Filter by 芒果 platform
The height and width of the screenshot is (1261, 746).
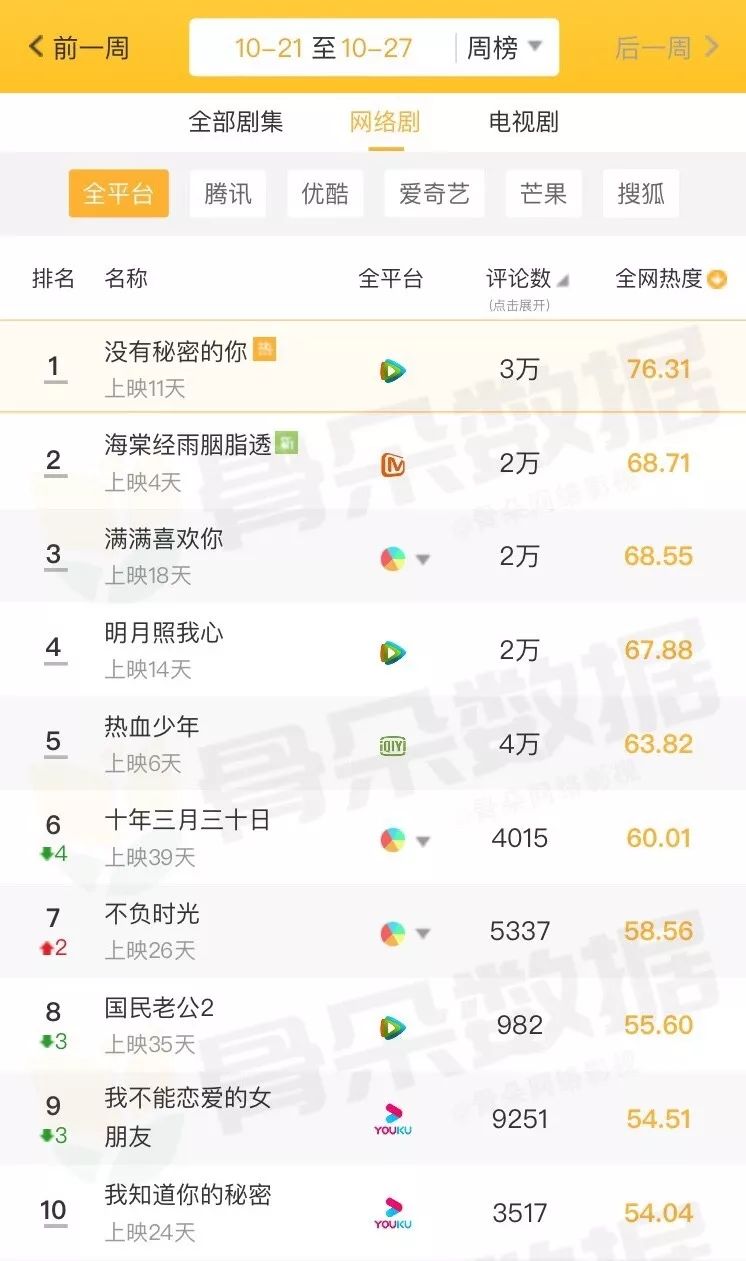click(x=543, y=194)
